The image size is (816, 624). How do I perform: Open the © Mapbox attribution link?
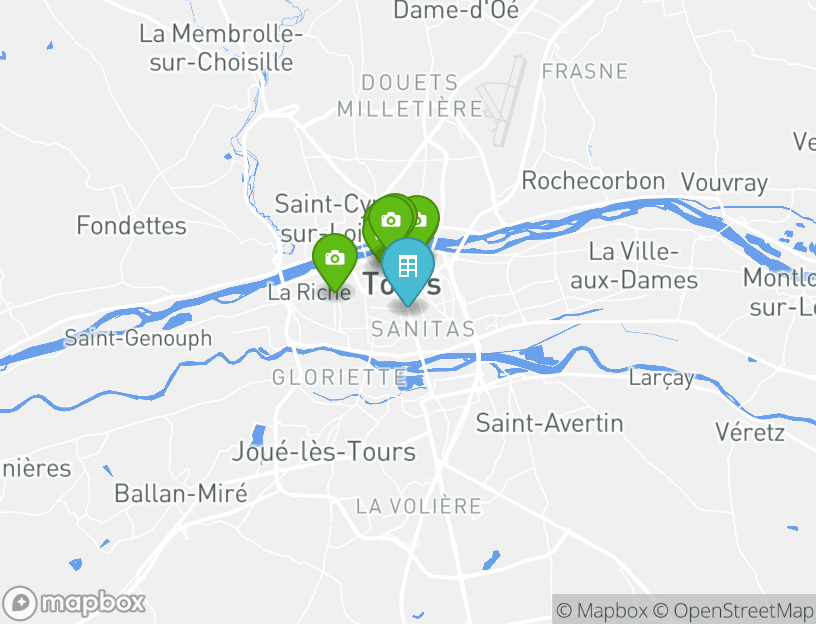click(x=602, y=610)
